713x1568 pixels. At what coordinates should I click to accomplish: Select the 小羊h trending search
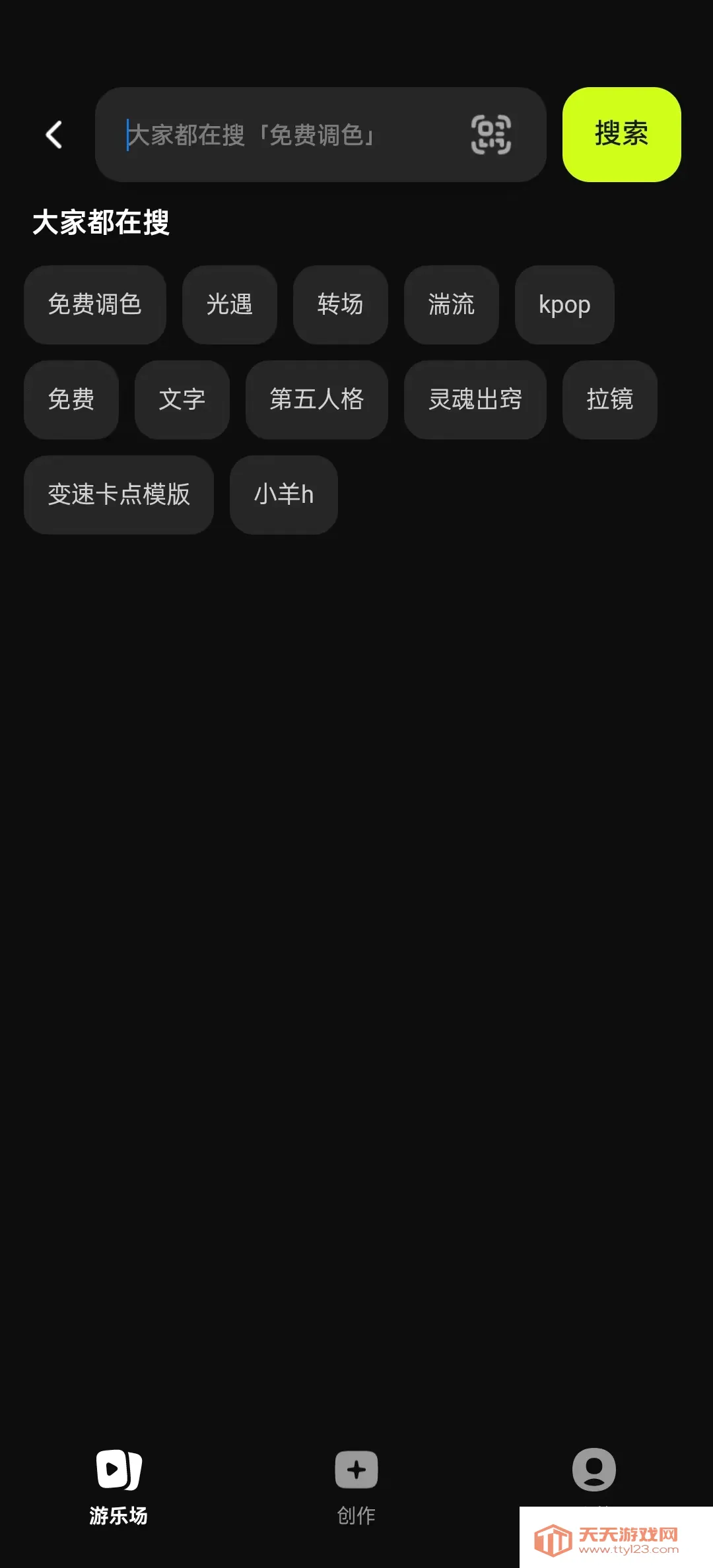[x=283, y=494]
